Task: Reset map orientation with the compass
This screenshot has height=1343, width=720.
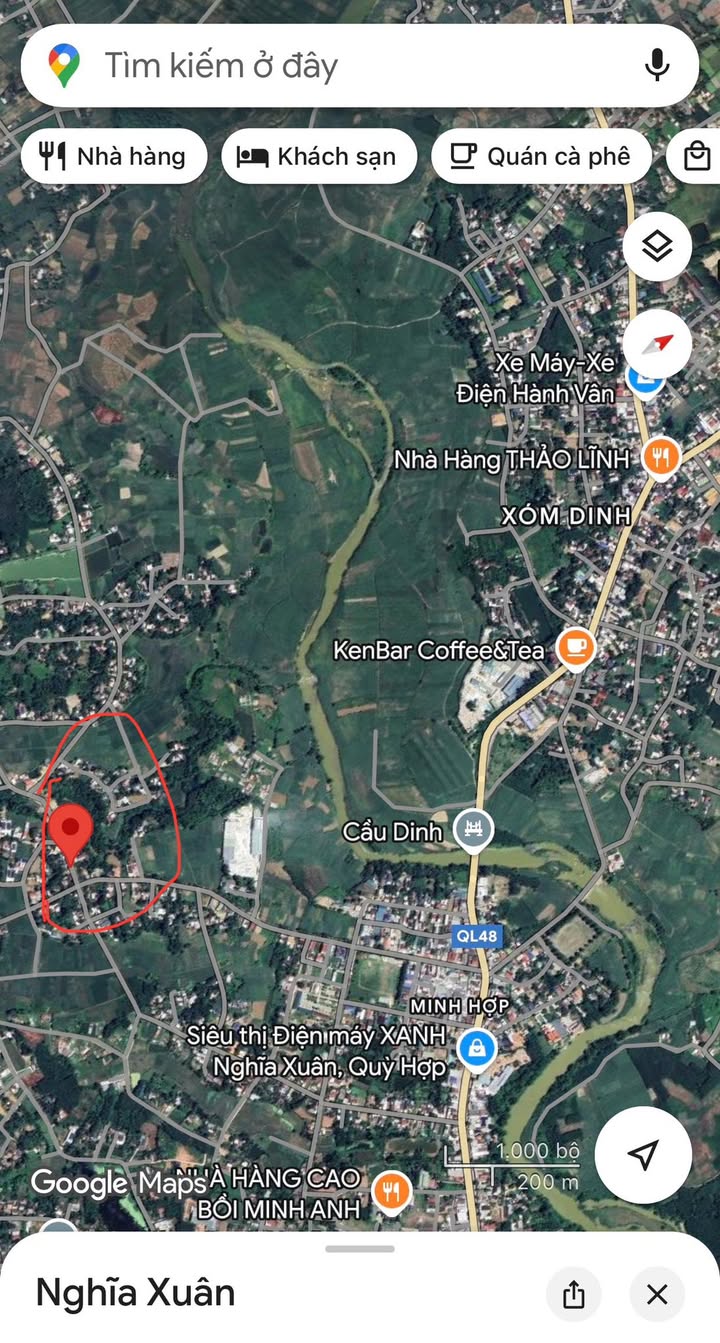Action: 657,344
